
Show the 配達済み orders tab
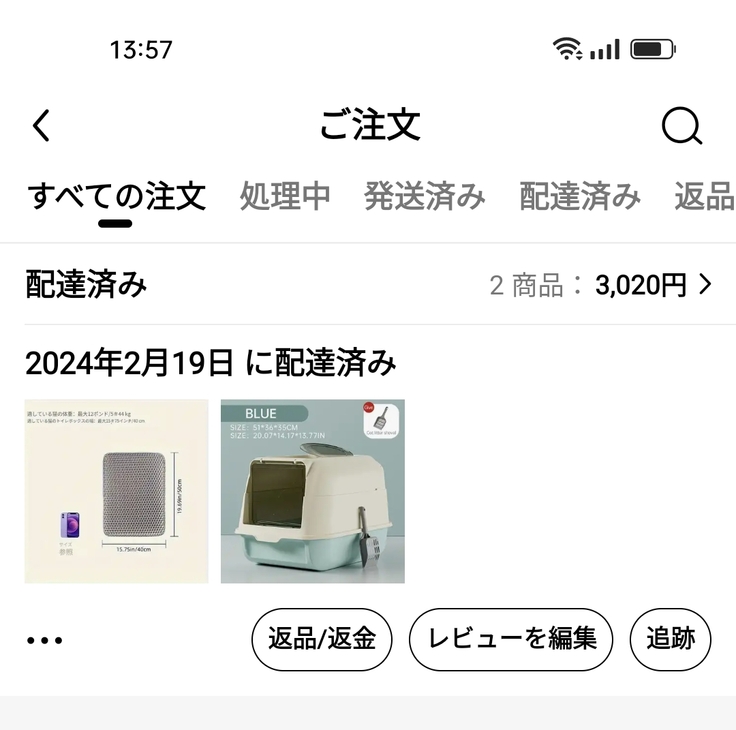(x=580, y=196)
